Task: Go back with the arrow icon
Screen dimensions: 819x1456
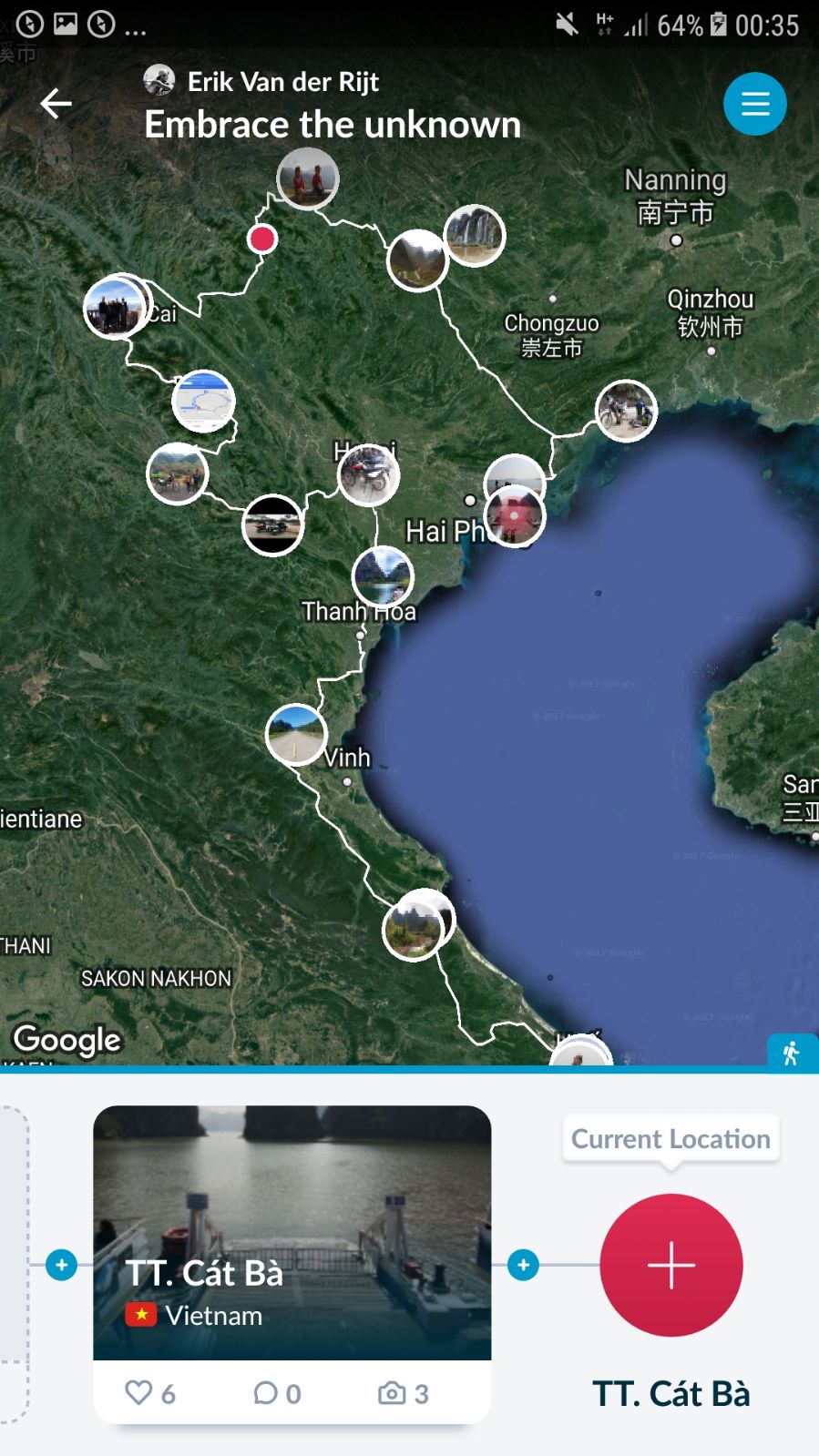Action: pyautogui.click(x=56, y=104)
